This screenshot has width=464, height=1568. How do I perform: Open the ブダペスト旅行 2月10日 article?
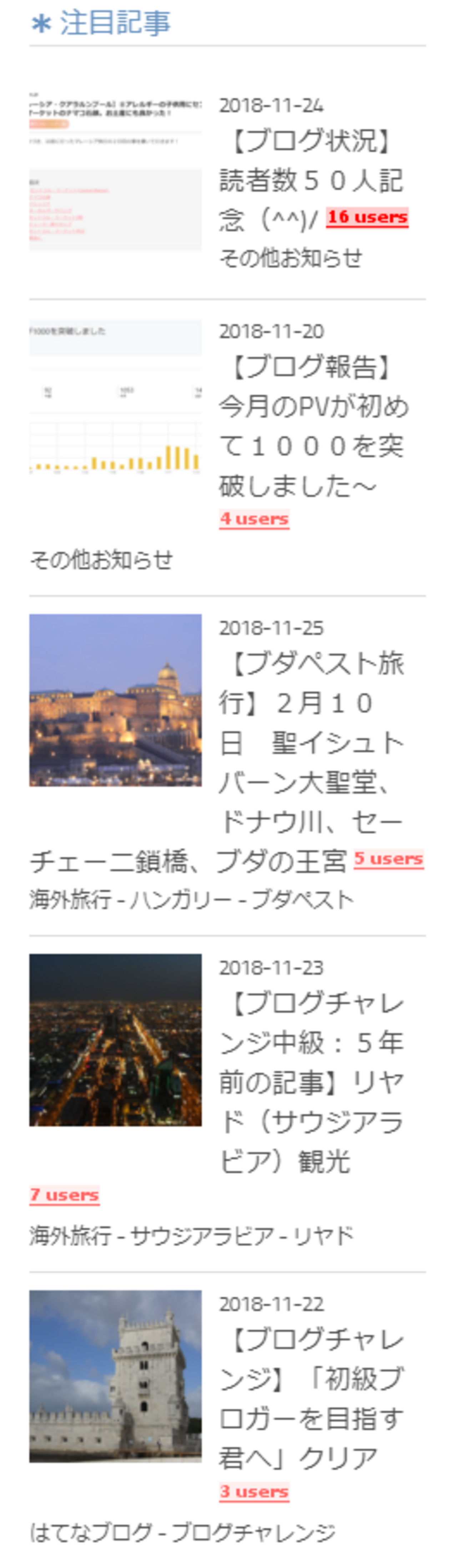(x=311, y=743)
